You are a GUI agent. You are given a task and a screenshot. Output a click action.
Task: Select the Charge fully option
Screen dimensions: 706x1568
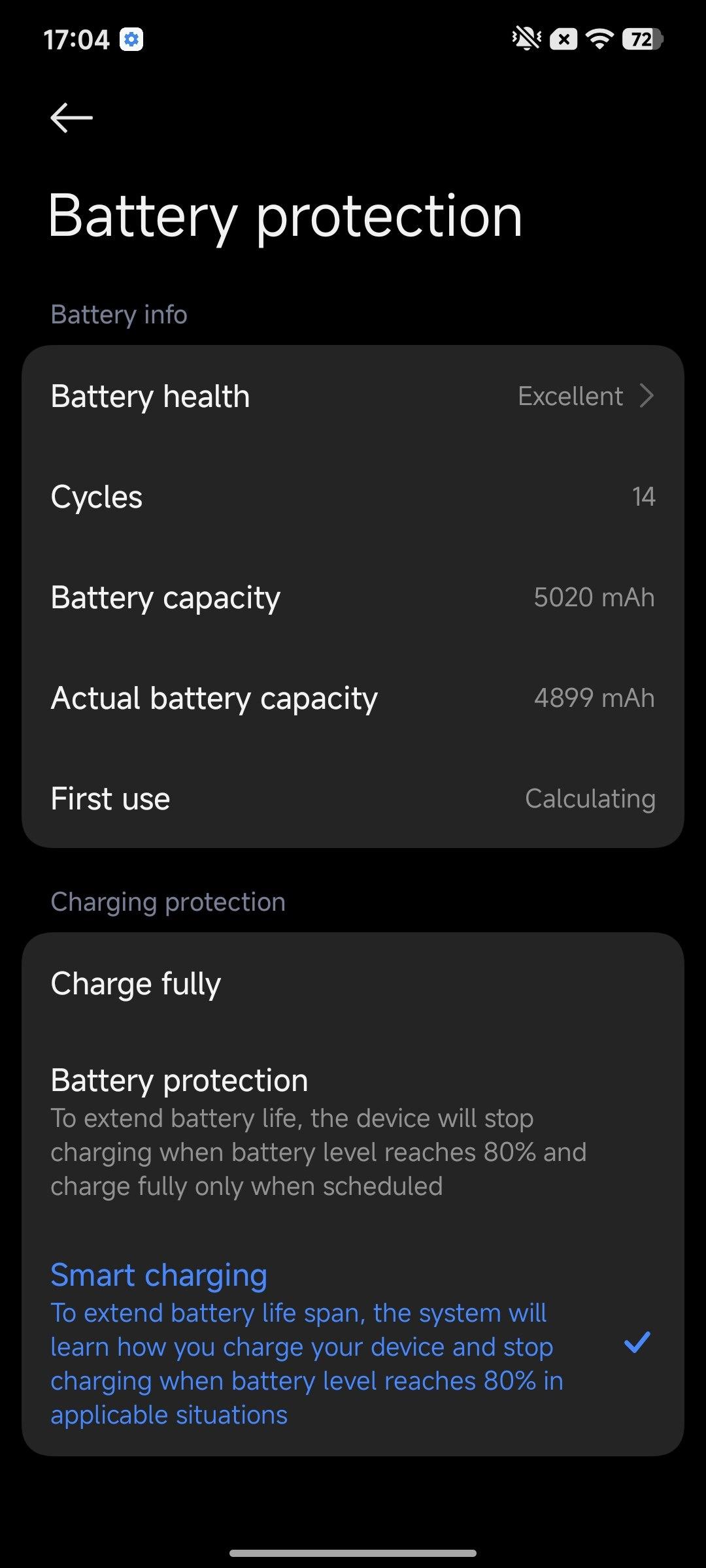[353, 983]
